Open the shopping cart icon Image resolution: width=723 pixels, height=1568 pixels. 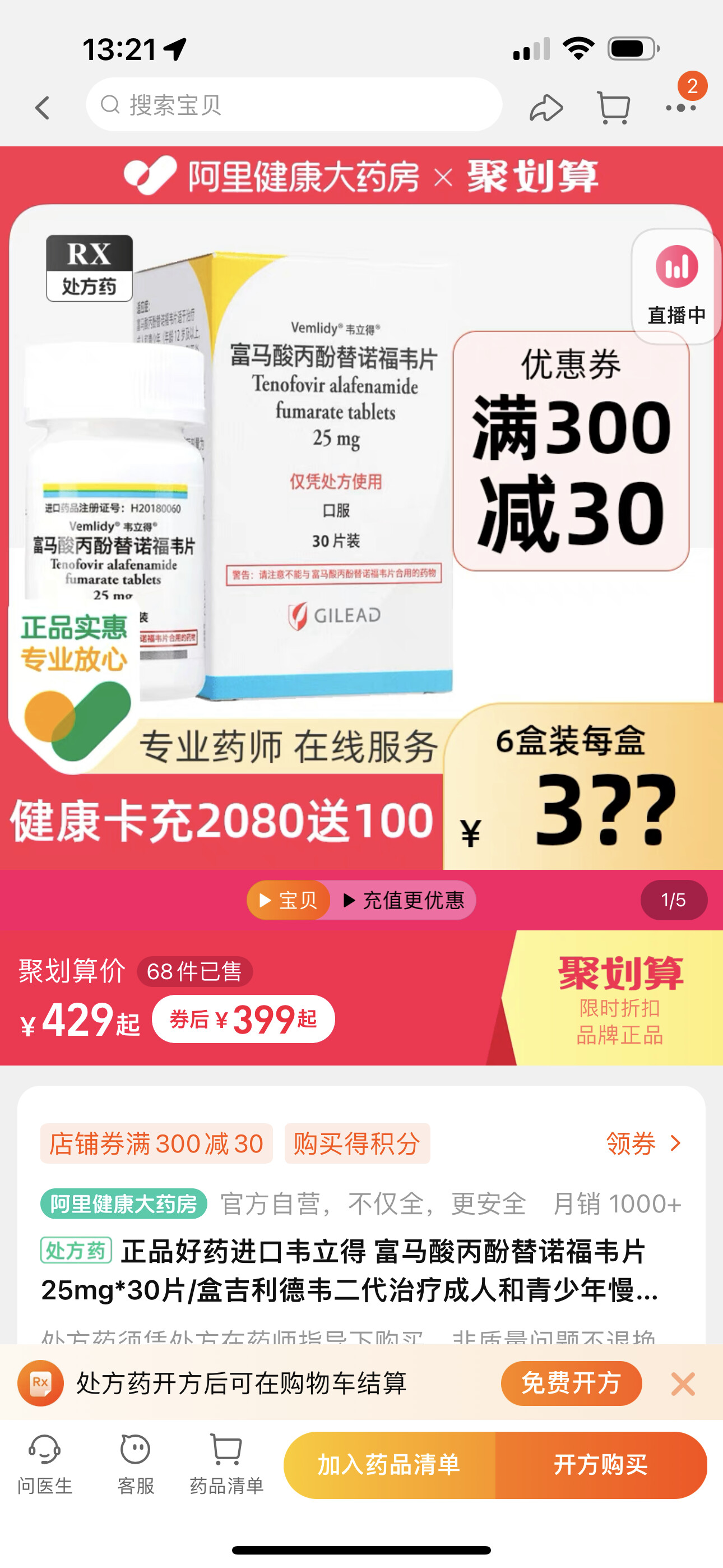pyautogui.click(x=613, y=108)
